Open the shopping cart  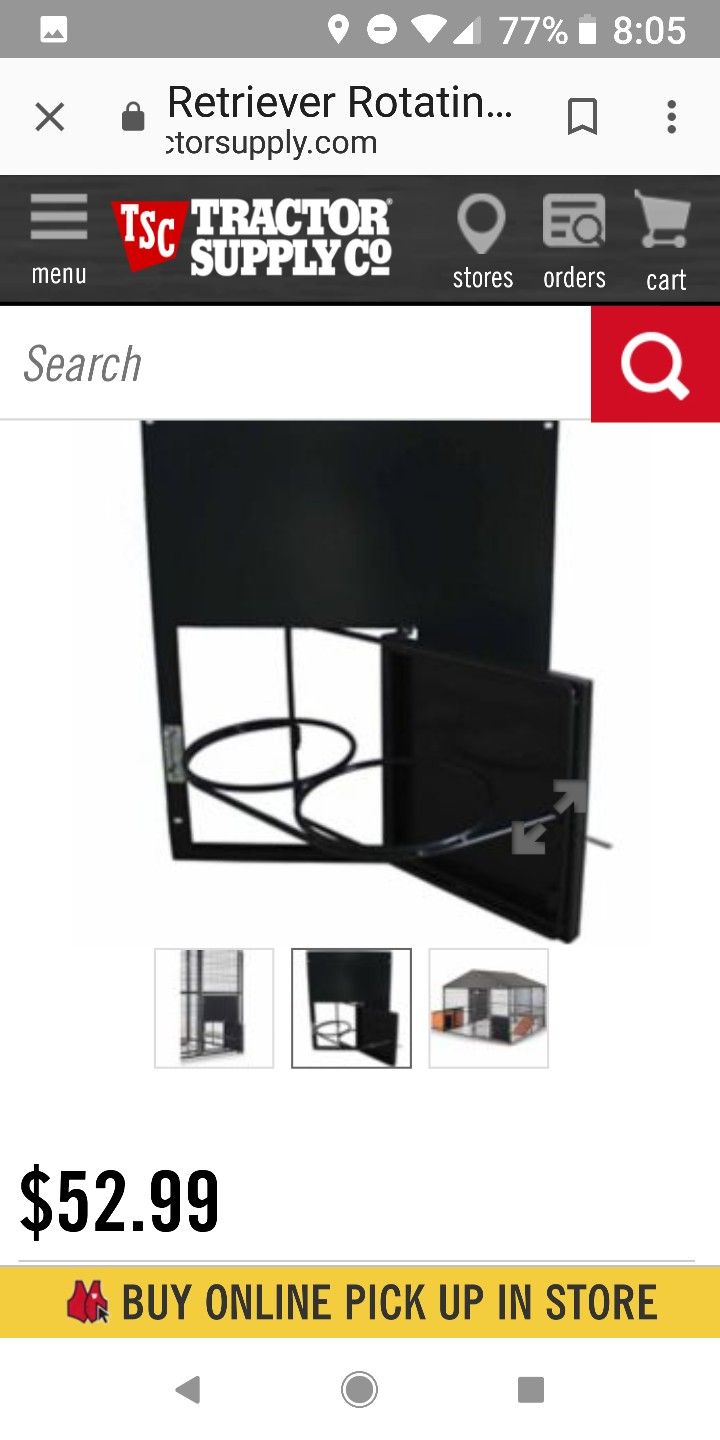click(664, 242)
